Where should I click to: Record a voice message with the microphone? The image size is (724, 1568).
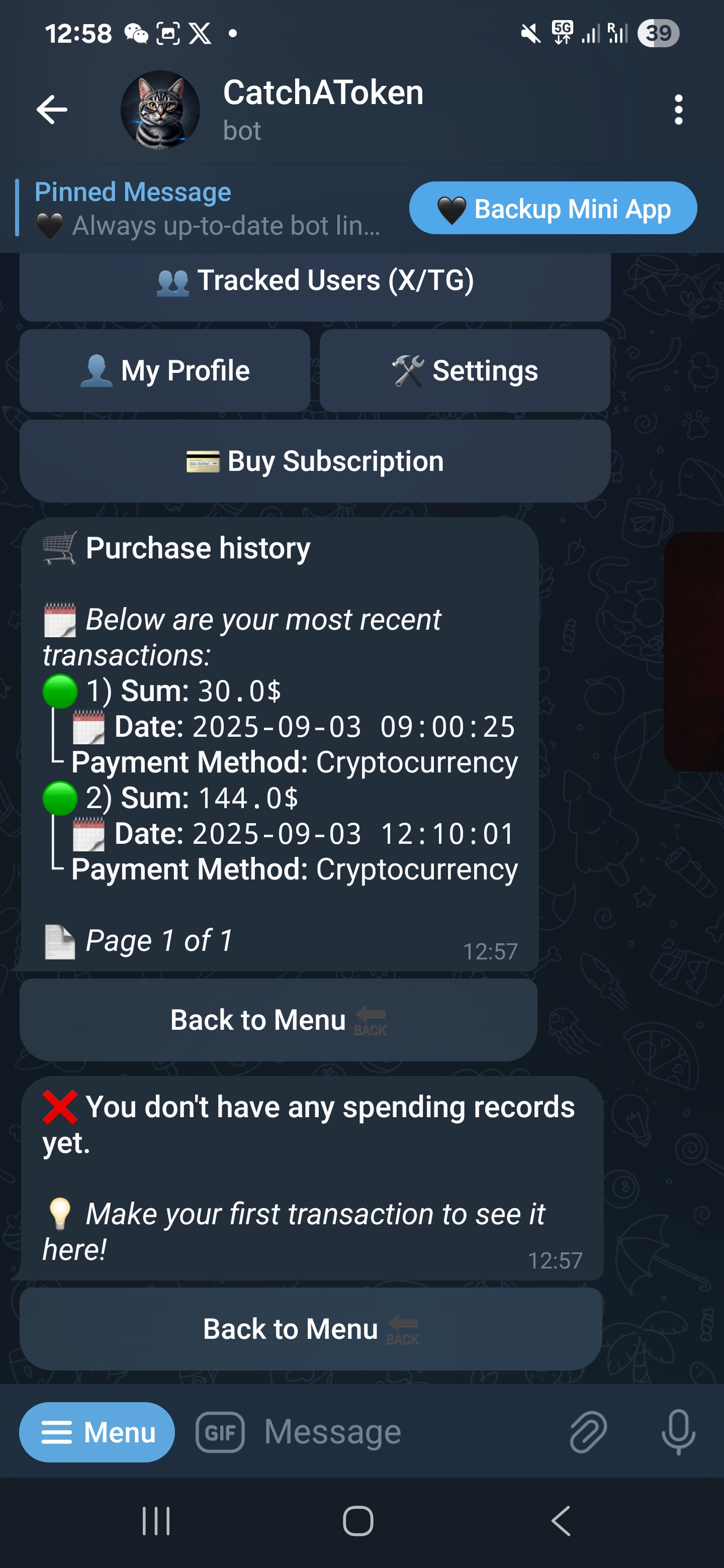tap(678, 1432)
